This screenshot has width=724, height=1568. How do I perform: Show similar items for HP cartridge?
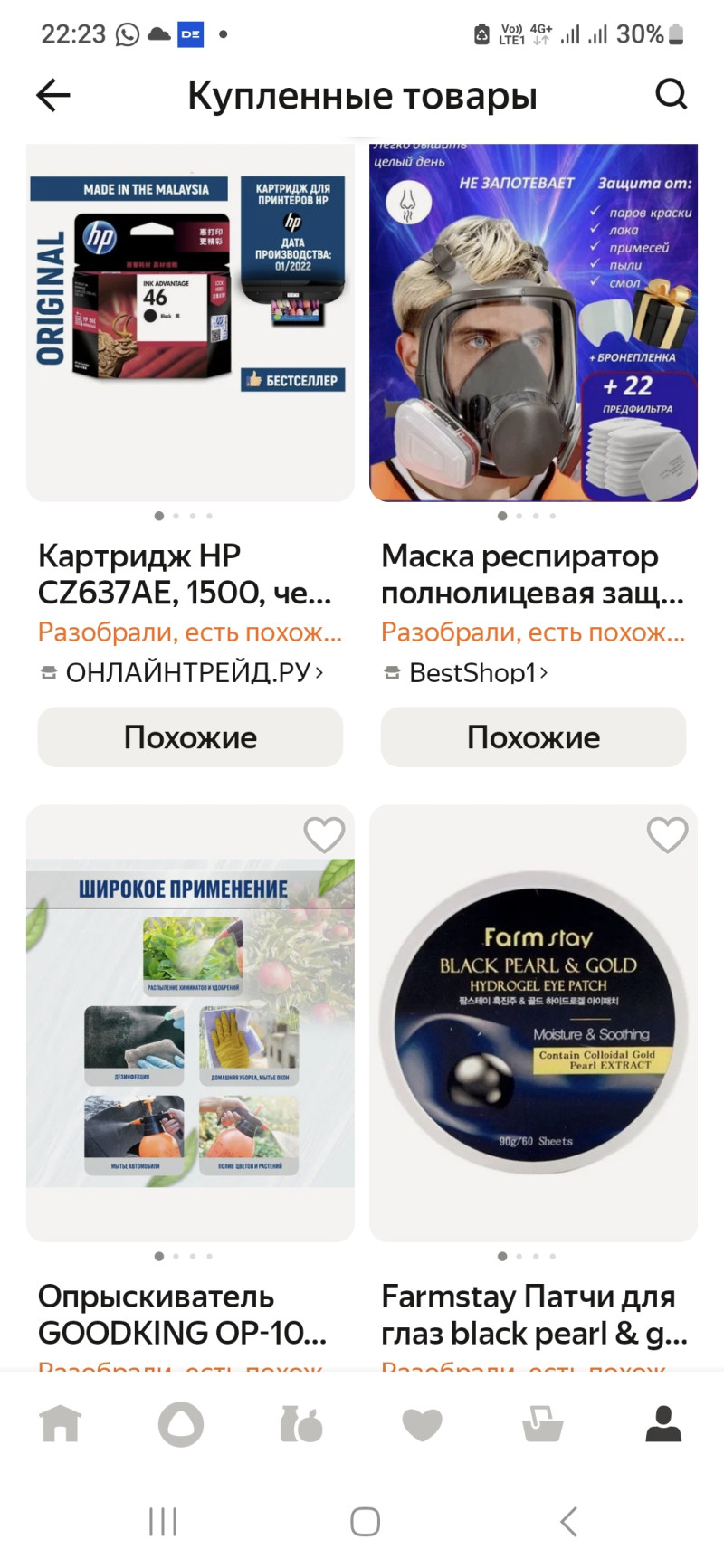pos(190,737)
